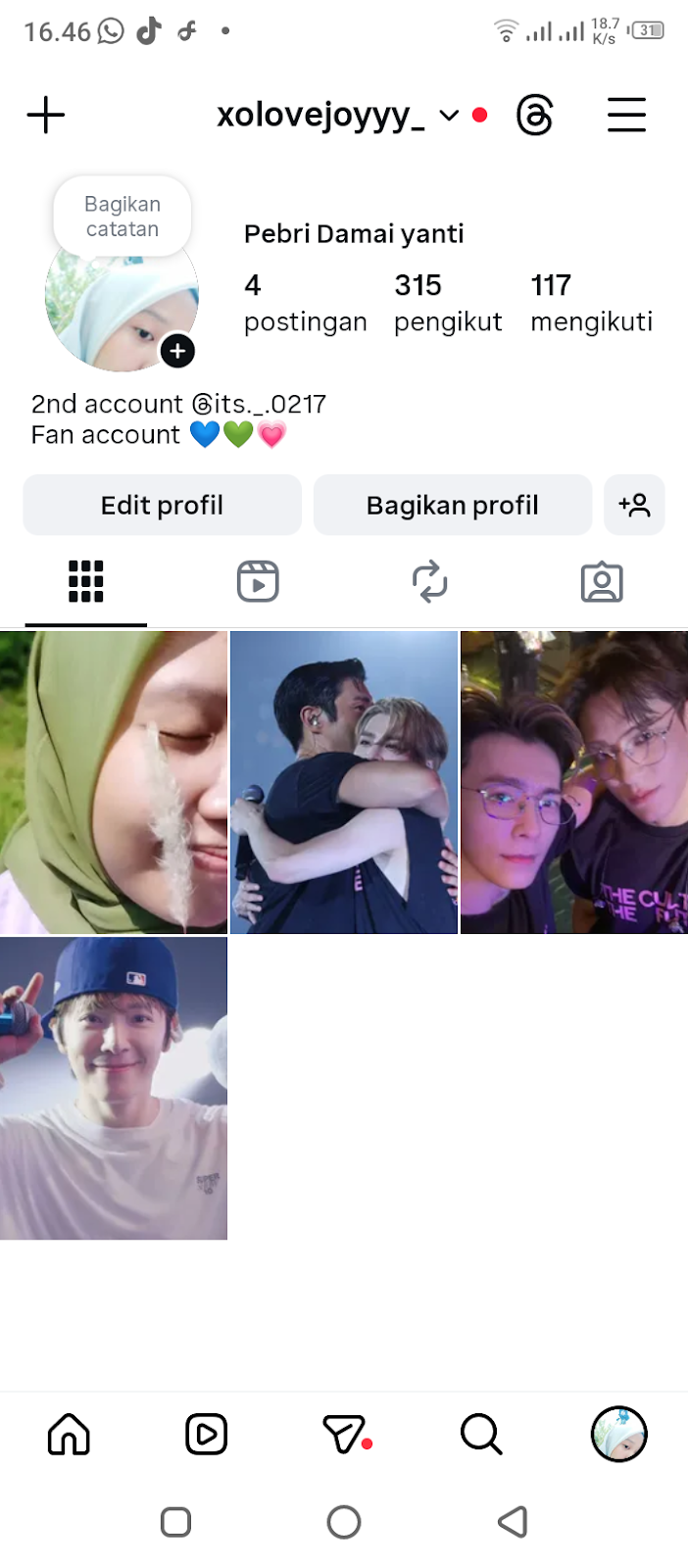The height and width of the screenshot is (1568, 688).
Task: Open the post with the green hijab
Action: (114, 782)
